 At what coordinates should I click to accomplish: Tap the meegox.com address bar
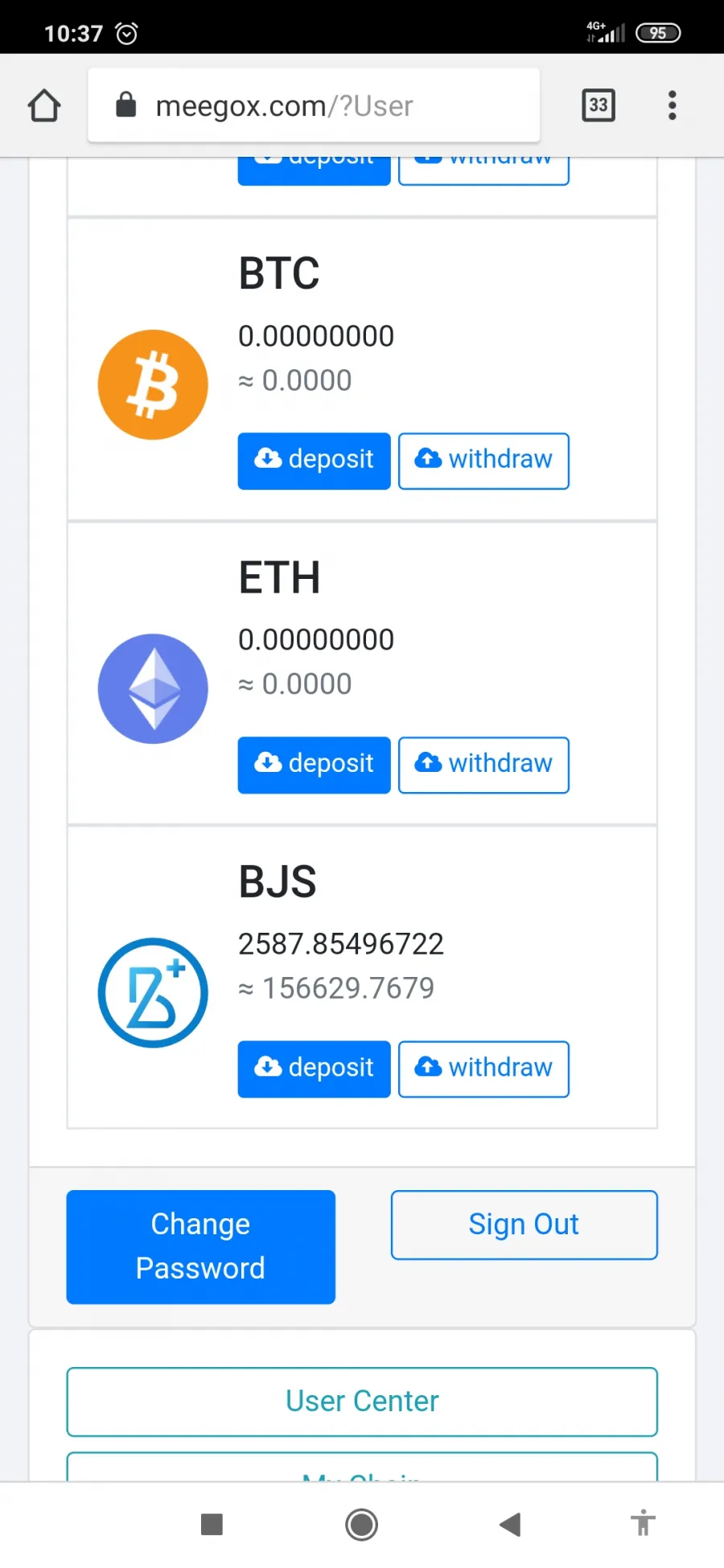coord(314,105)
